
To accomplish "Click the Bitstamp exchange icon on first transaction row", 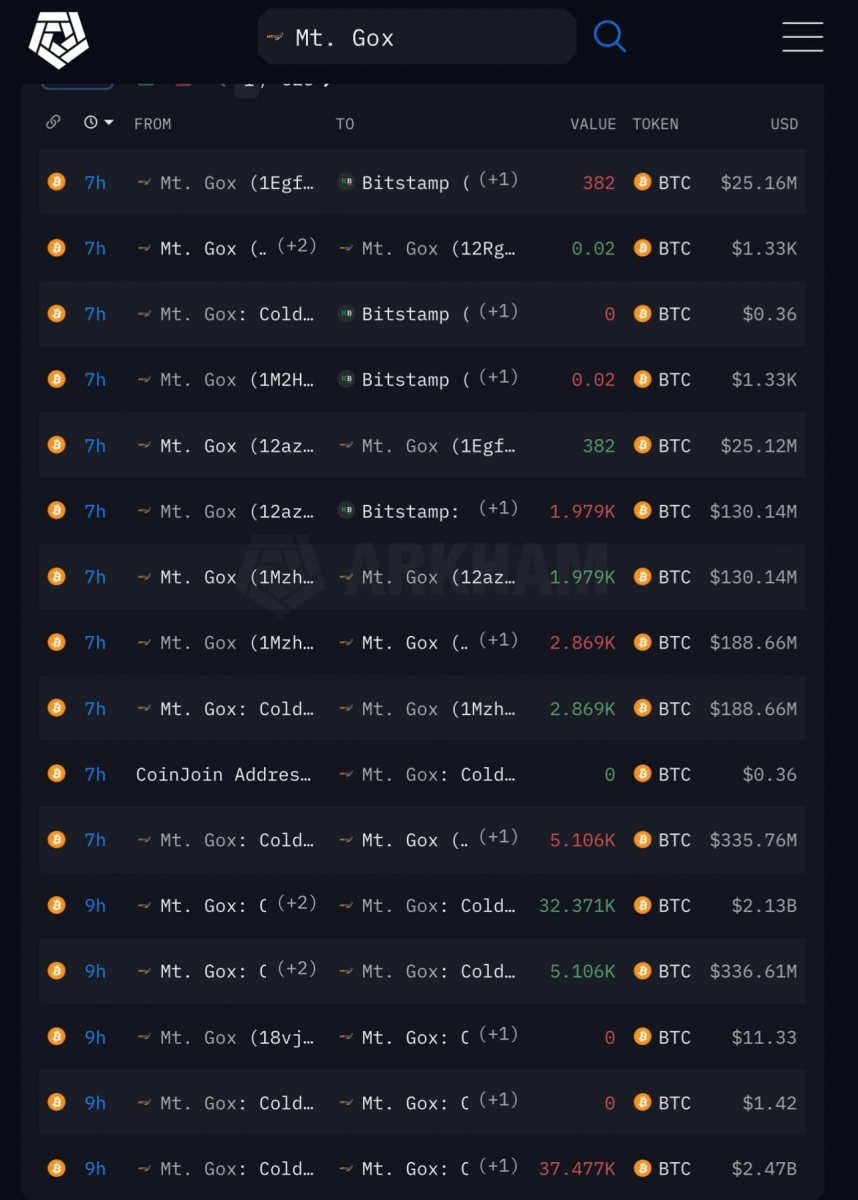I will [346, 183].
